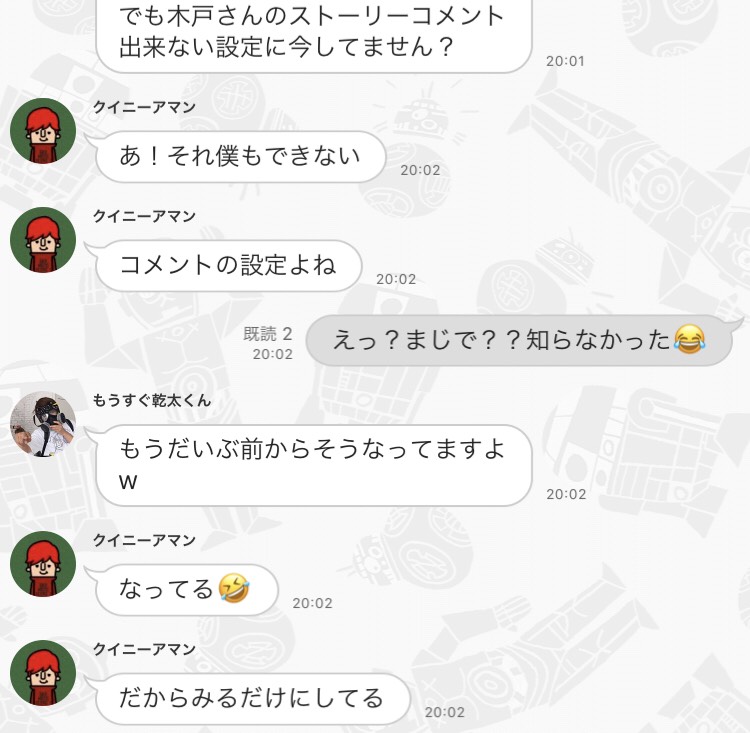The height and width of the screenshot is (733, 750).
Task: Open もうすぐ乾太くん's profile picture
Action: coord(43,424)
